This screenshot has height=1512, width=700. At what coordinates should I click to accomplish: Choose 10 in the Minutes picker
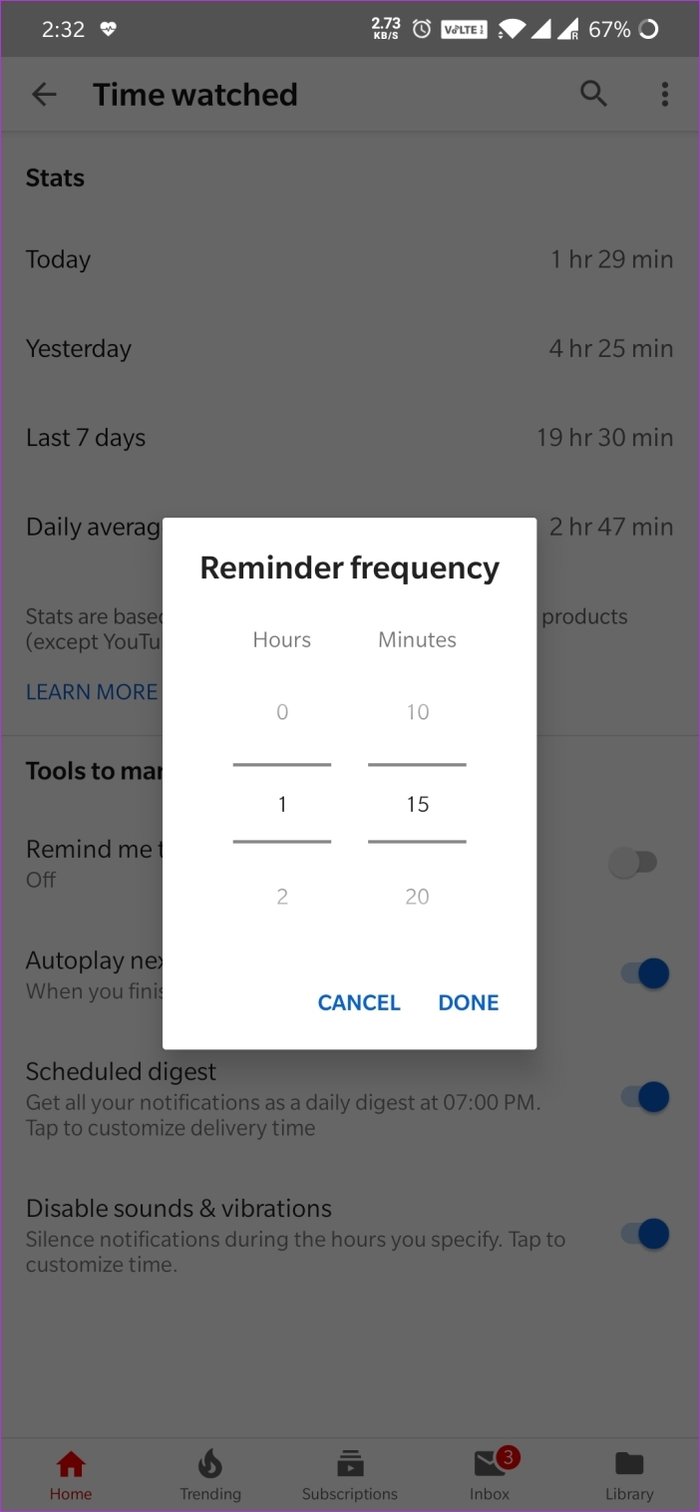[x=417, y=712]
